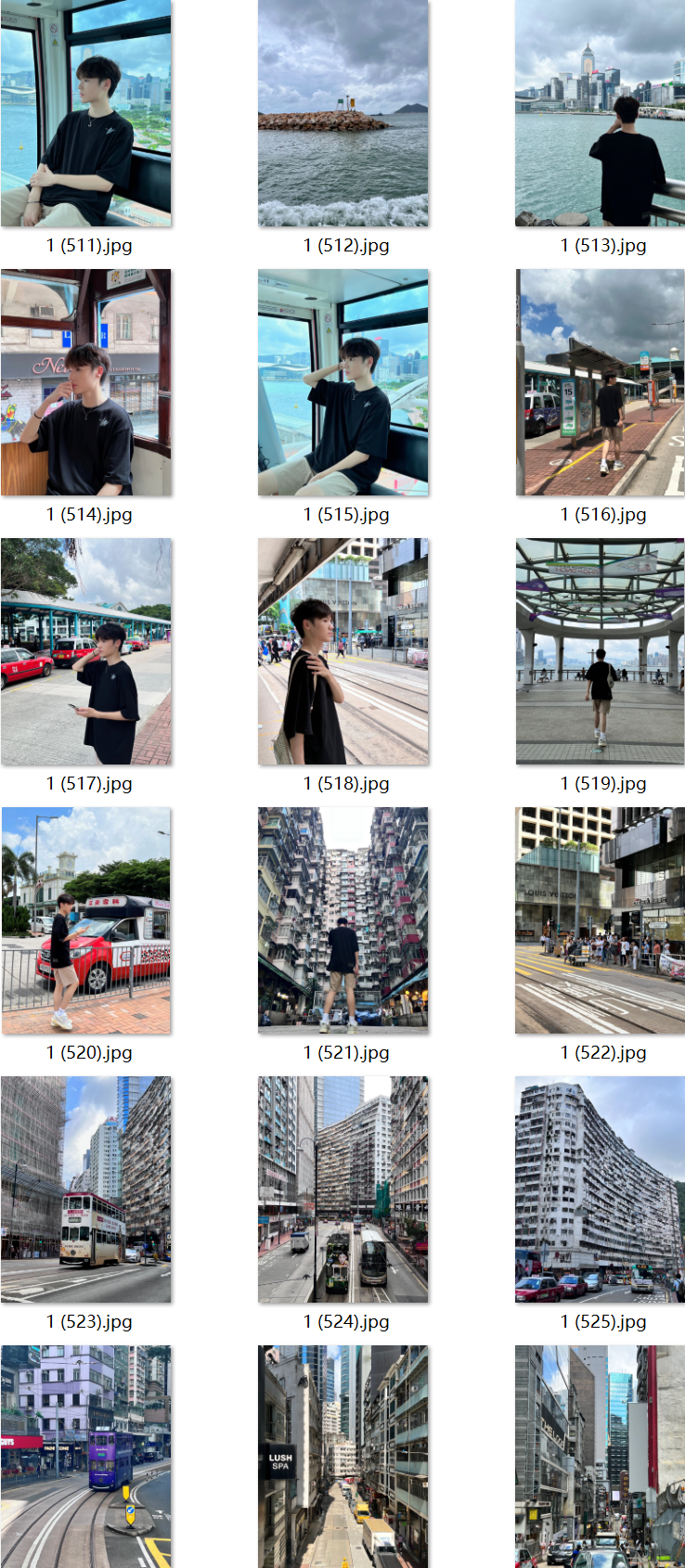The height and width of the screenshot is (1568, 685).
Task: Open image 1 (525).jpg
Action: [600, 1189]
